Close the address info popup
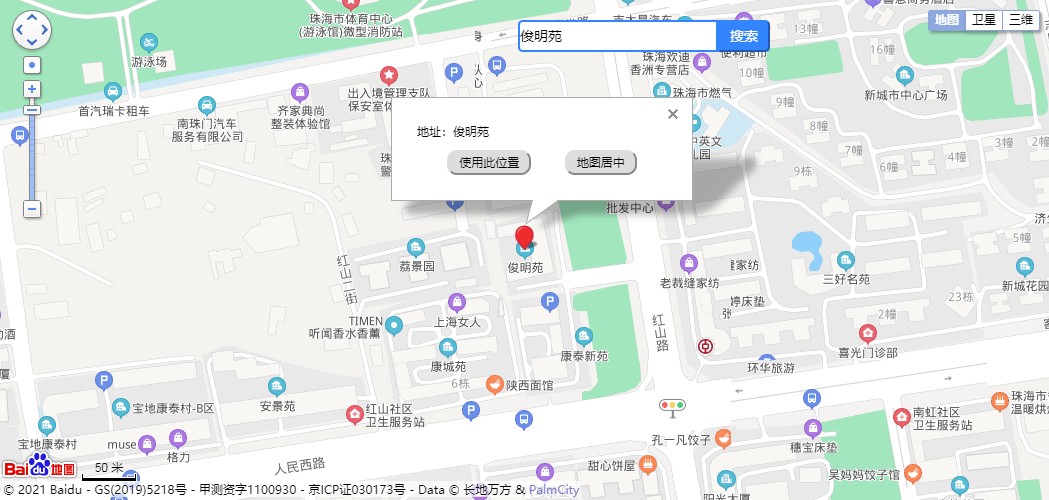The width and height of the screenshot is (1049, 500). 673,114
